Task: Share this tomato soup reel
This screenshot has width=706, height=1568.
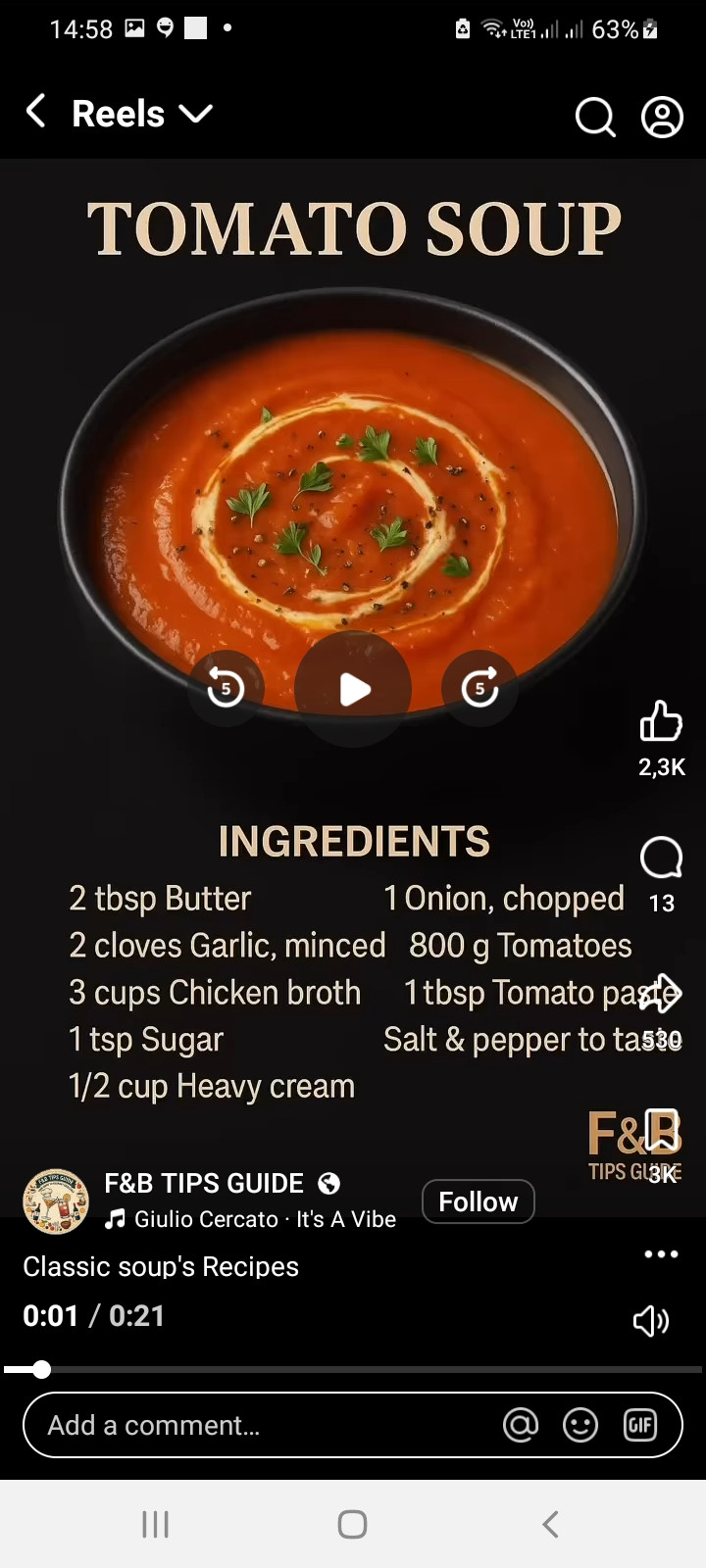Action: tap(663, 994)
